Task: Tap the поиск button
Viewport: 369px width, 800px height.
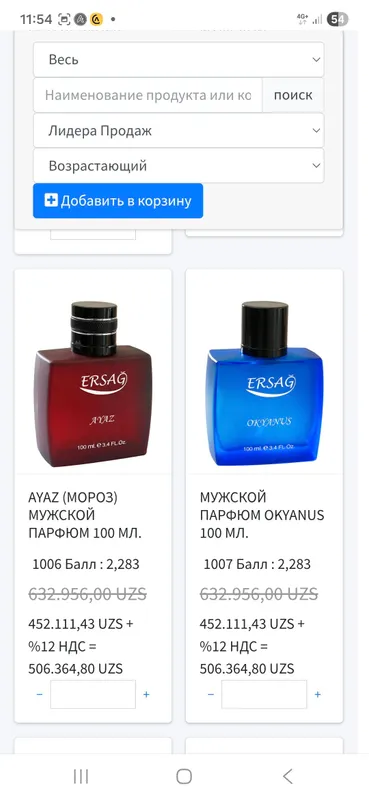Action: [293, 95]
